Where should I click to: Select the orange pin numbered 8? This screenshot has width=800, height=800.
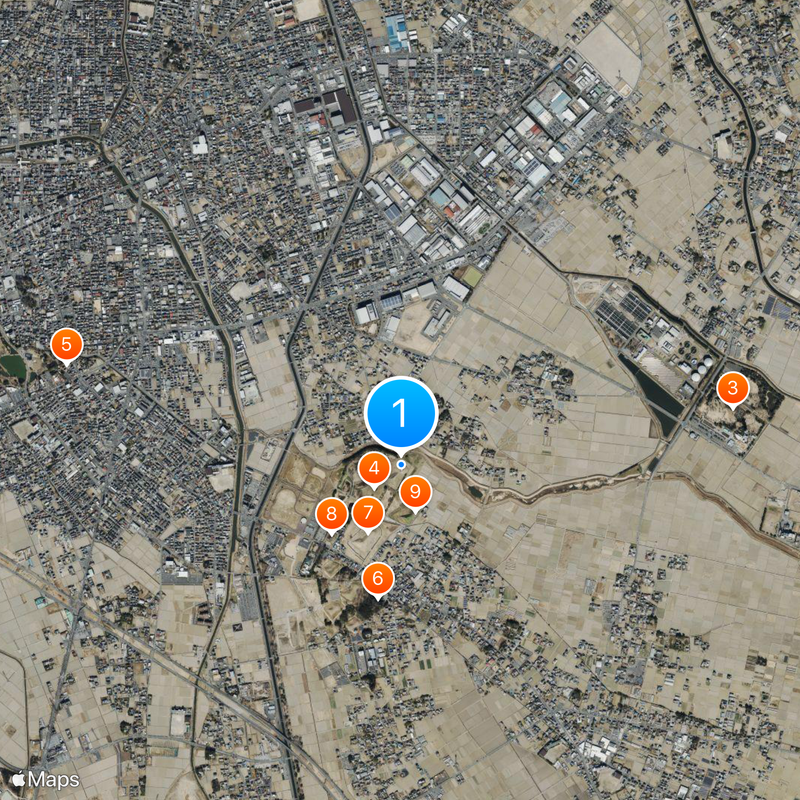pos(331,515)
